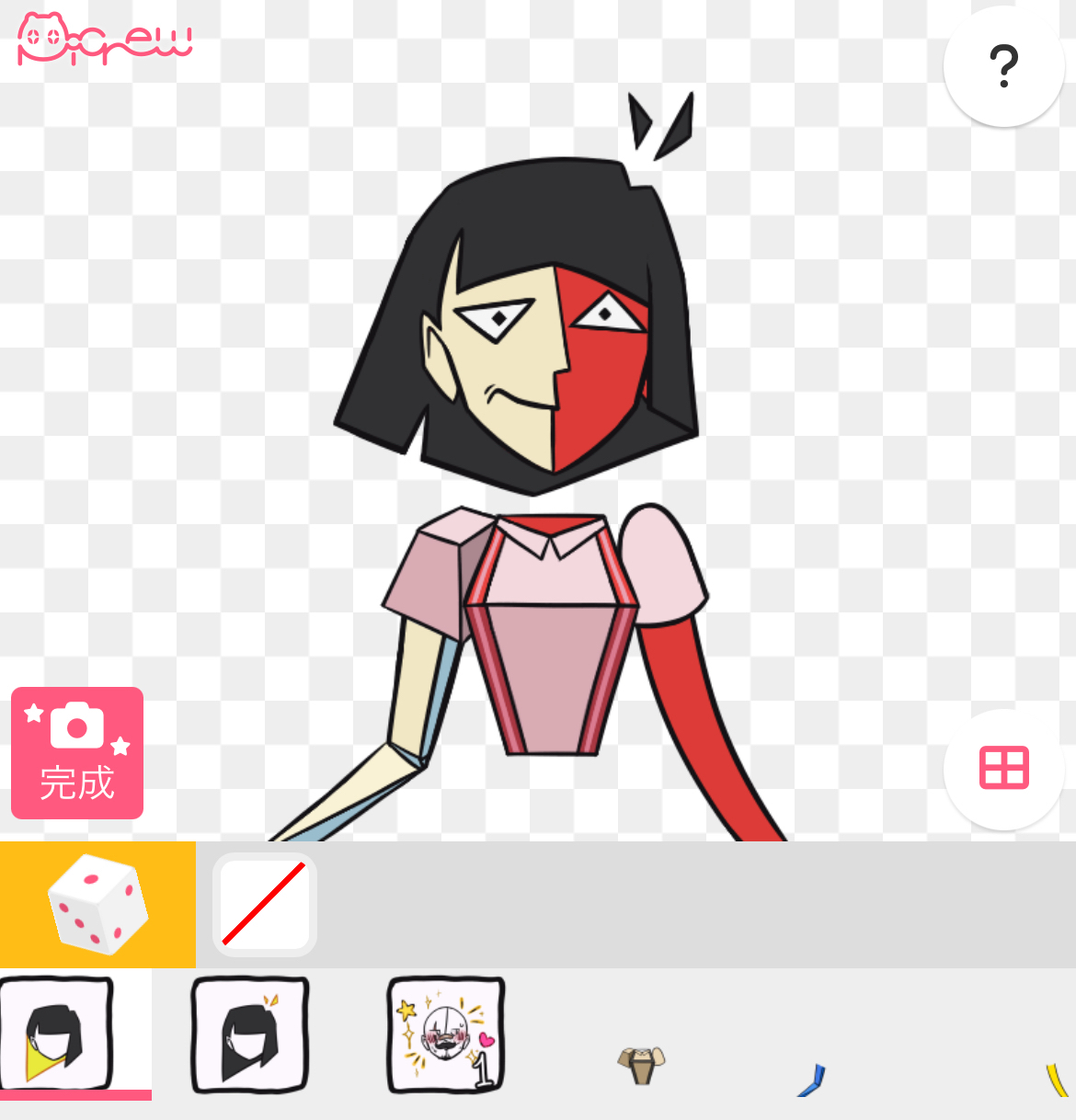This screenshot has width=1076, height=1120.
Task: Select the hair with yellow scarf category
Action: [x=57, y=1034]
